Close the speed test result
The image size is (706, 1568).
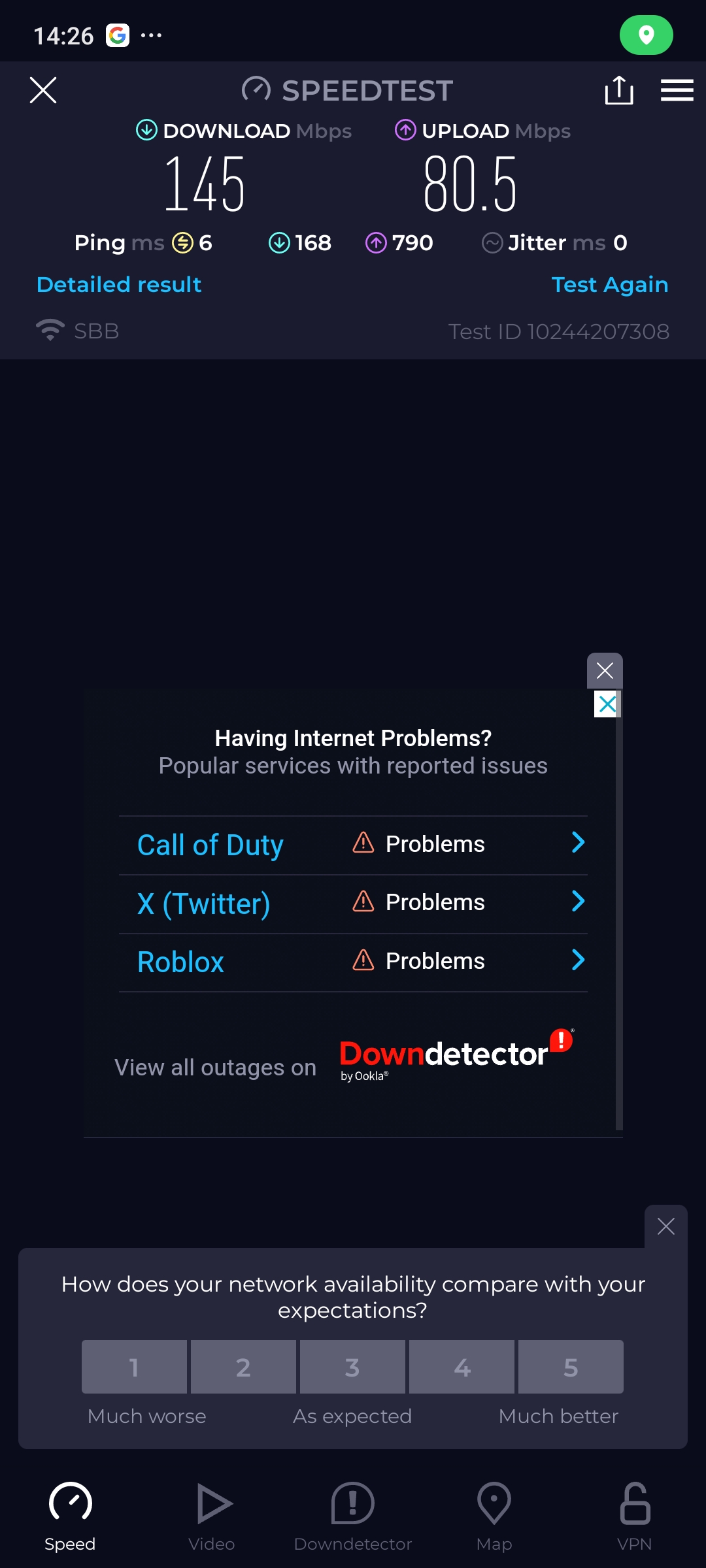[43, 90]
